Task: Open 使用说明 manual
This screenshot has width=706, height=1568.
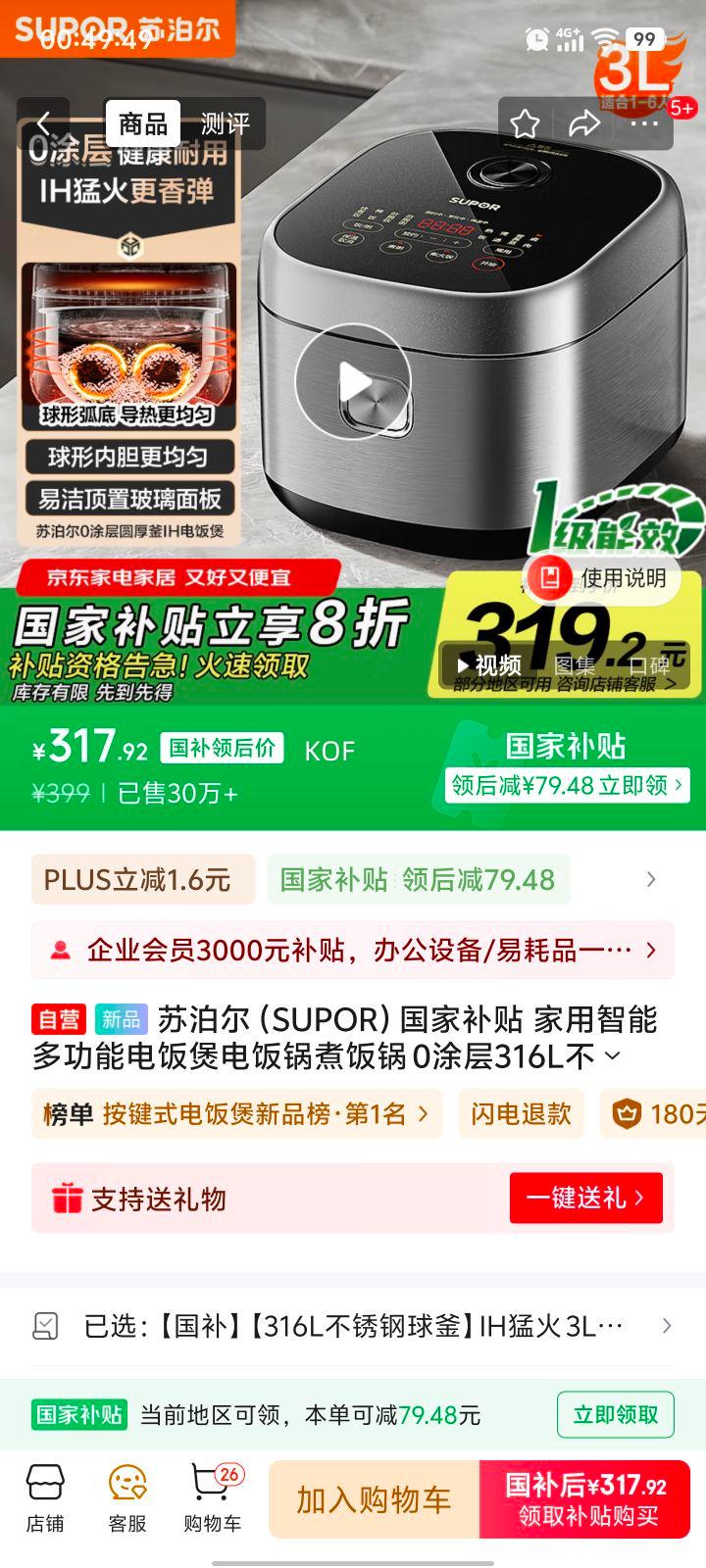Action: (x=606, y=578)
